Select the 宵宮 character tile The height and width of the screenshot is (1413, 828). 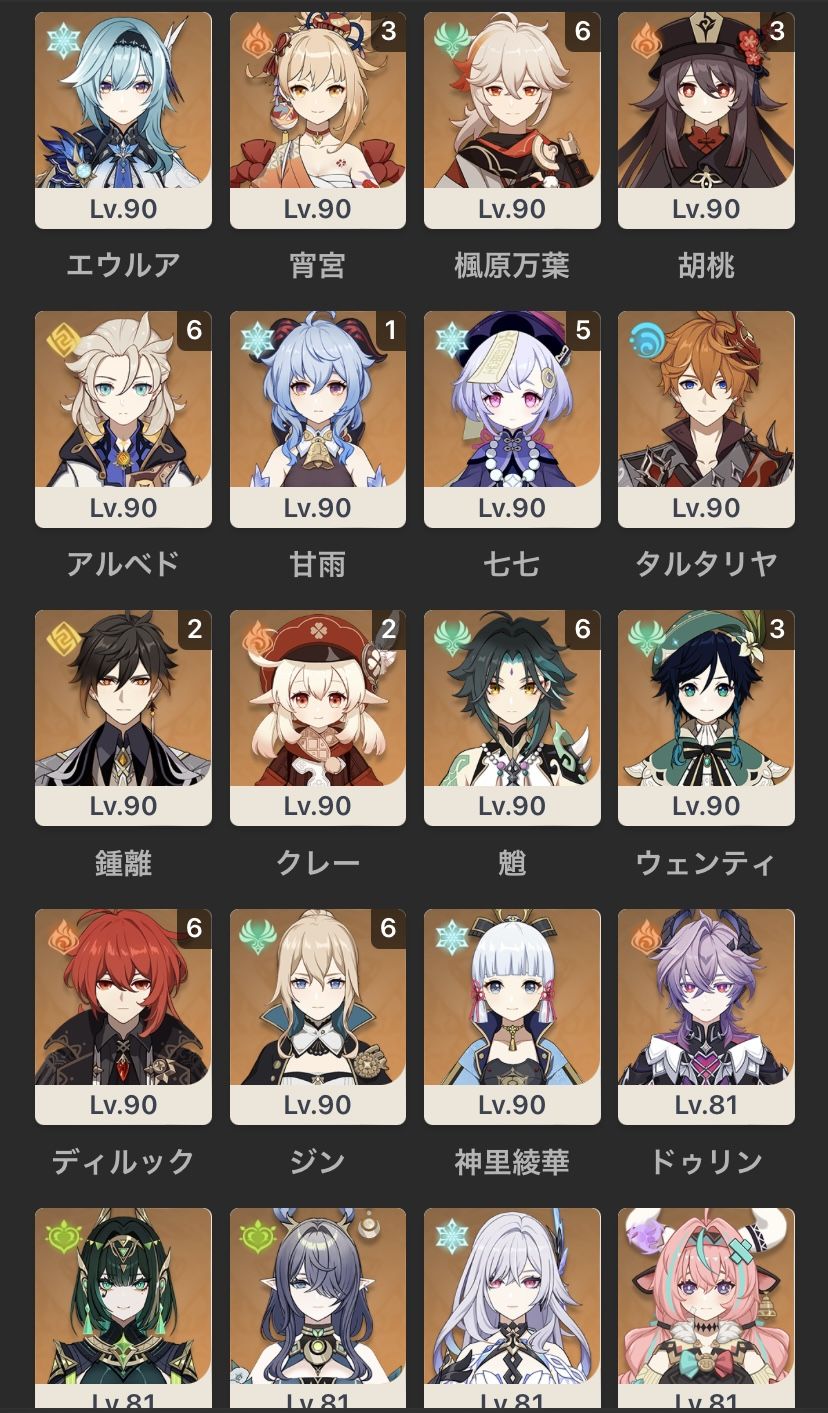[x=317, y=120]
